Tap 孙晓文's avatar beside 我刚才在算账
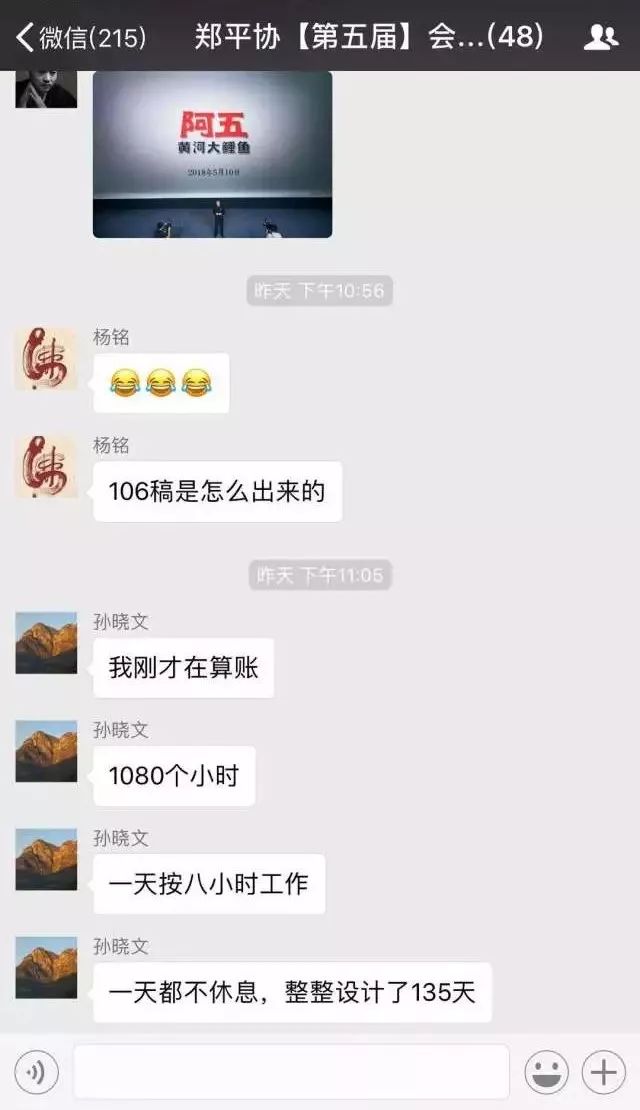This screenshot has height=1110, width=640. (46, 643)
